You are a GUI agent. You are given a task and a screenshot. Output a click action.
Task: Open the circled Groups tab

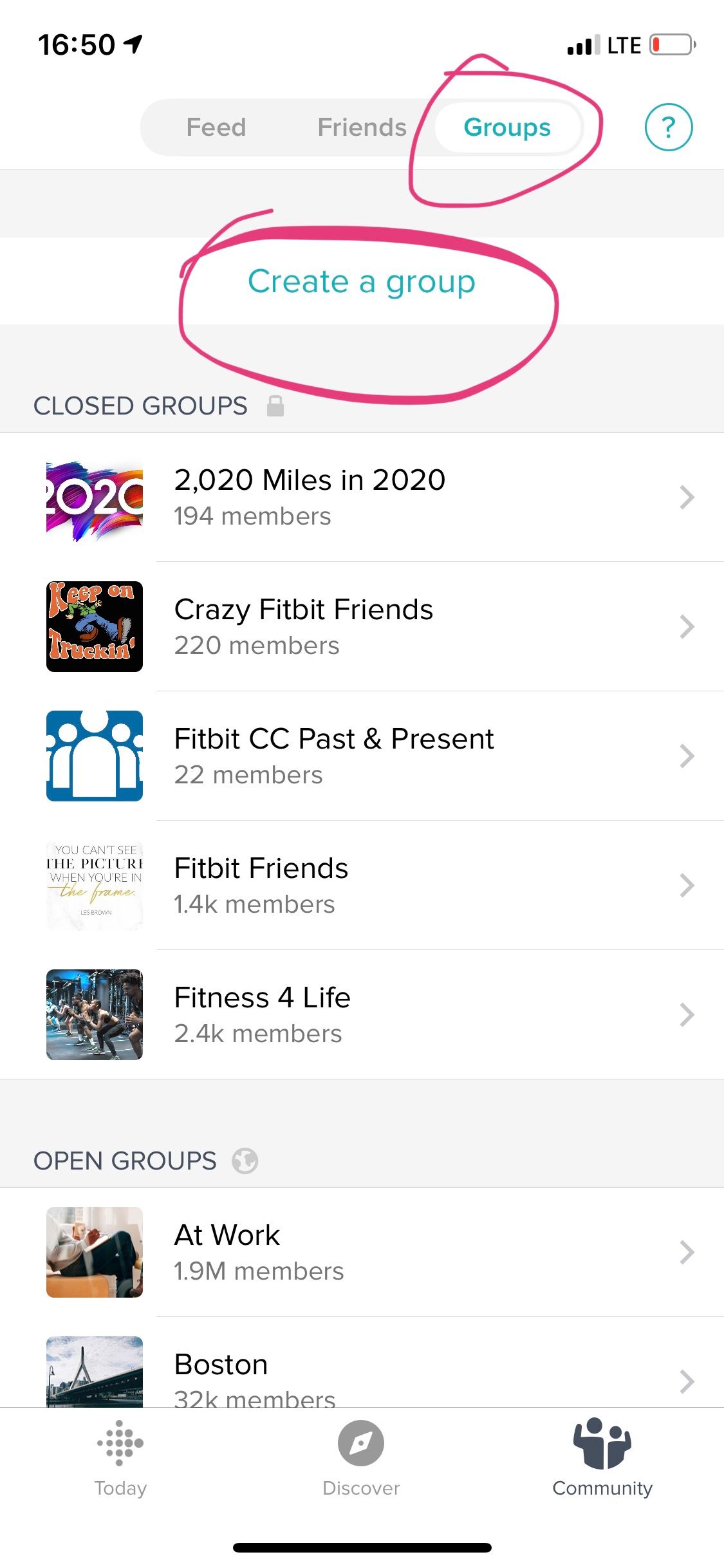click(x=508, y=127)
